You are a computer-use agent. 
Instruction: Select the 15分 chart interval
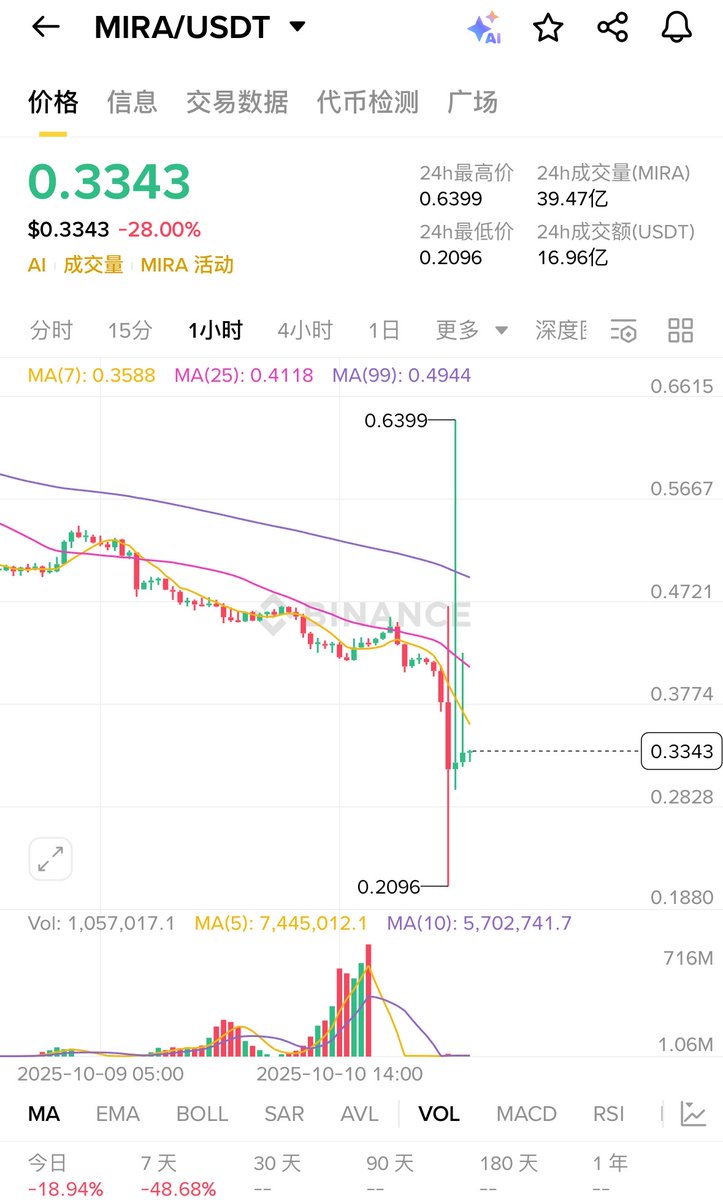[130, 330]
